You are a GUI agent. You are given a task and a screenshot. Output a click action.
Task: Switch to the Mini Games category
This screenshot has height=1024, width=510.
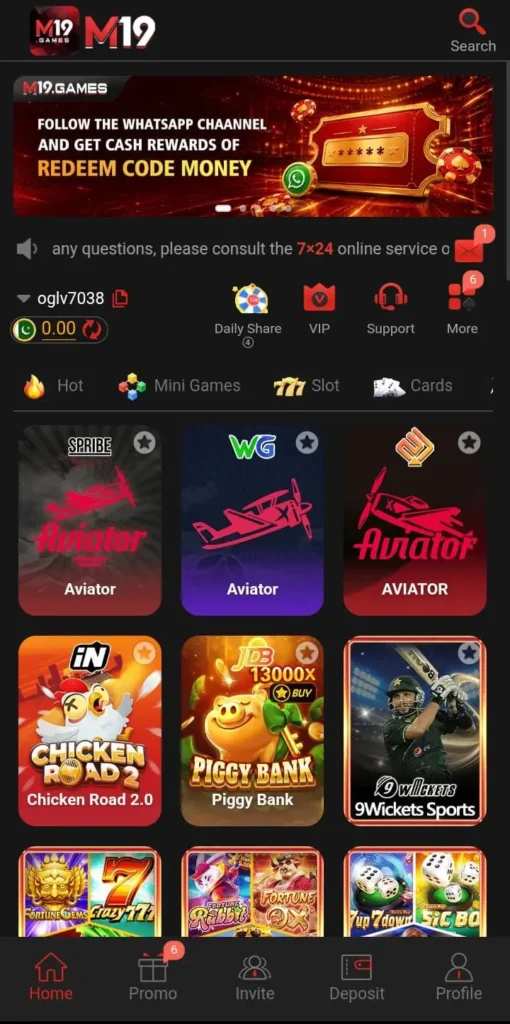tap(180, 386)
